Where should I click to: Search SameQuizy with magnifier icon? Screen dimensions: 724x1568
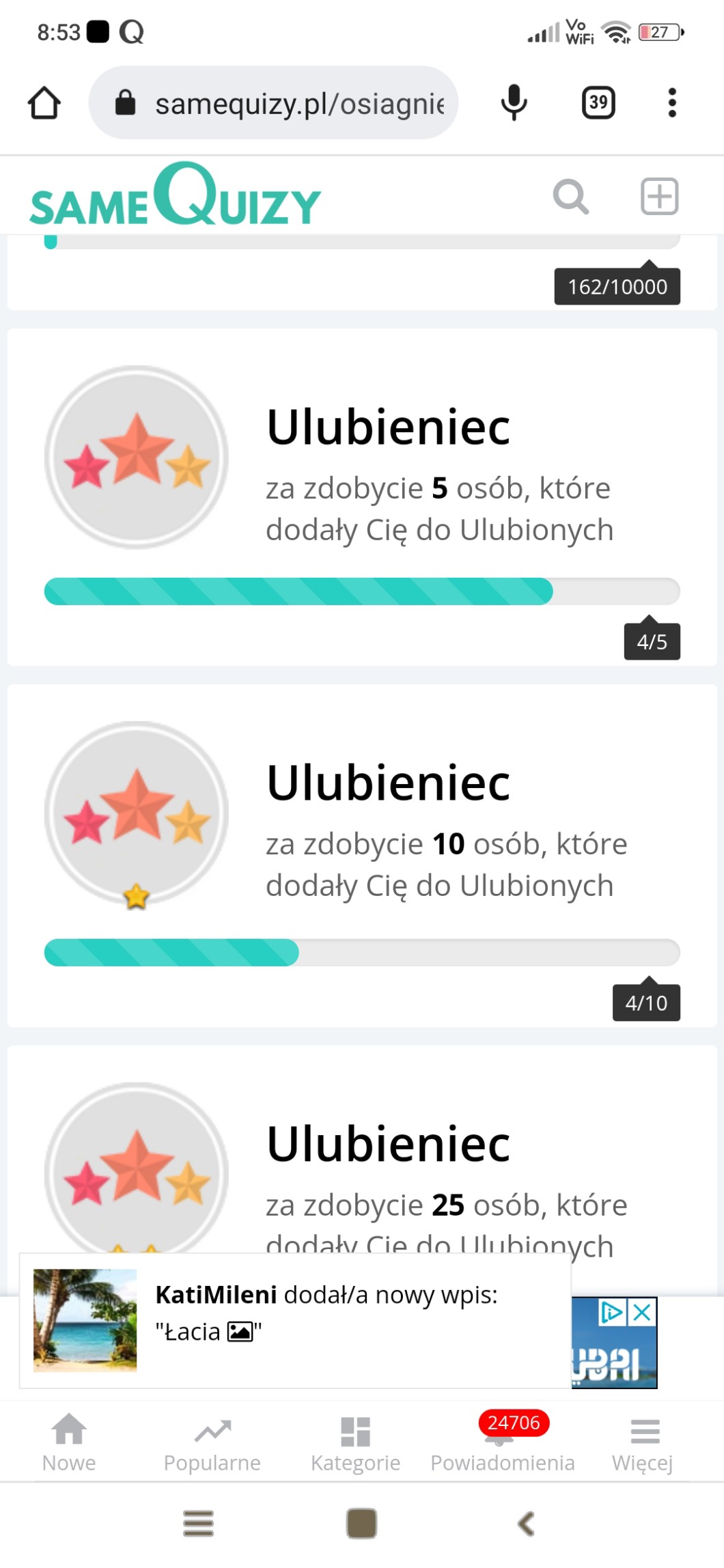pos(570,197)
